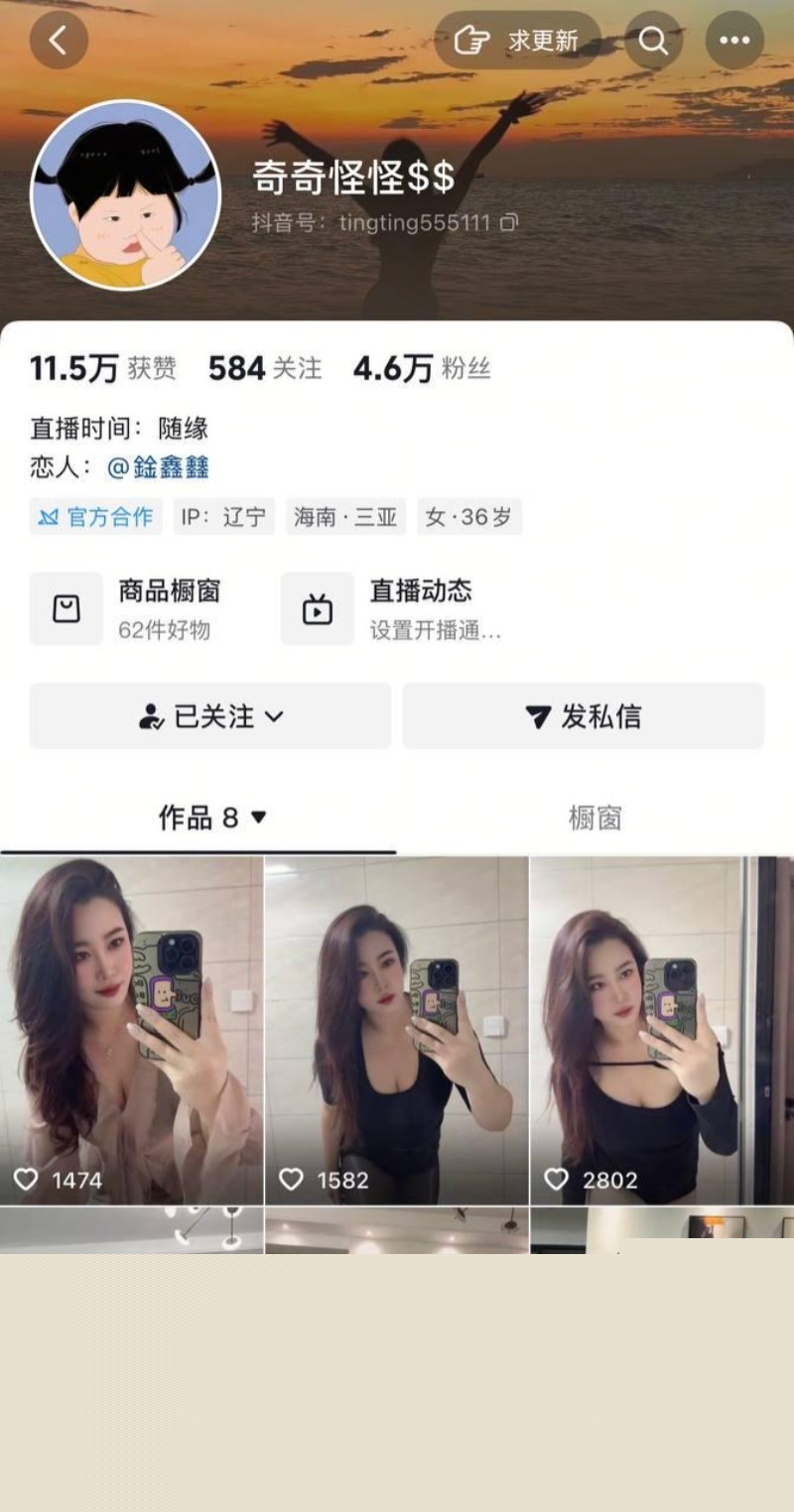Screen dimensions: 794x1512
Task: Open the 直播动态 live stream icon
Action: pyautogui.click(x=317, y=607)
